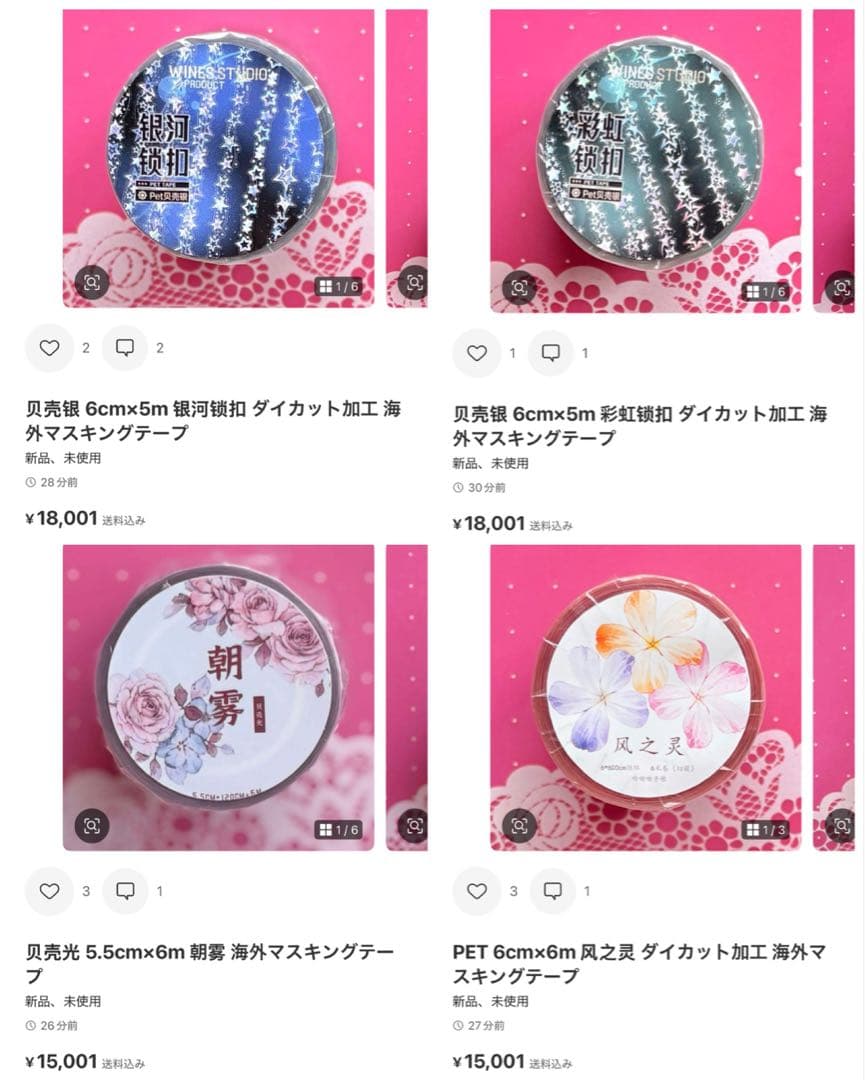Like the 朝雾 masking tape listing
This screenshot has height=1080, width=865.
pos(49,891)
